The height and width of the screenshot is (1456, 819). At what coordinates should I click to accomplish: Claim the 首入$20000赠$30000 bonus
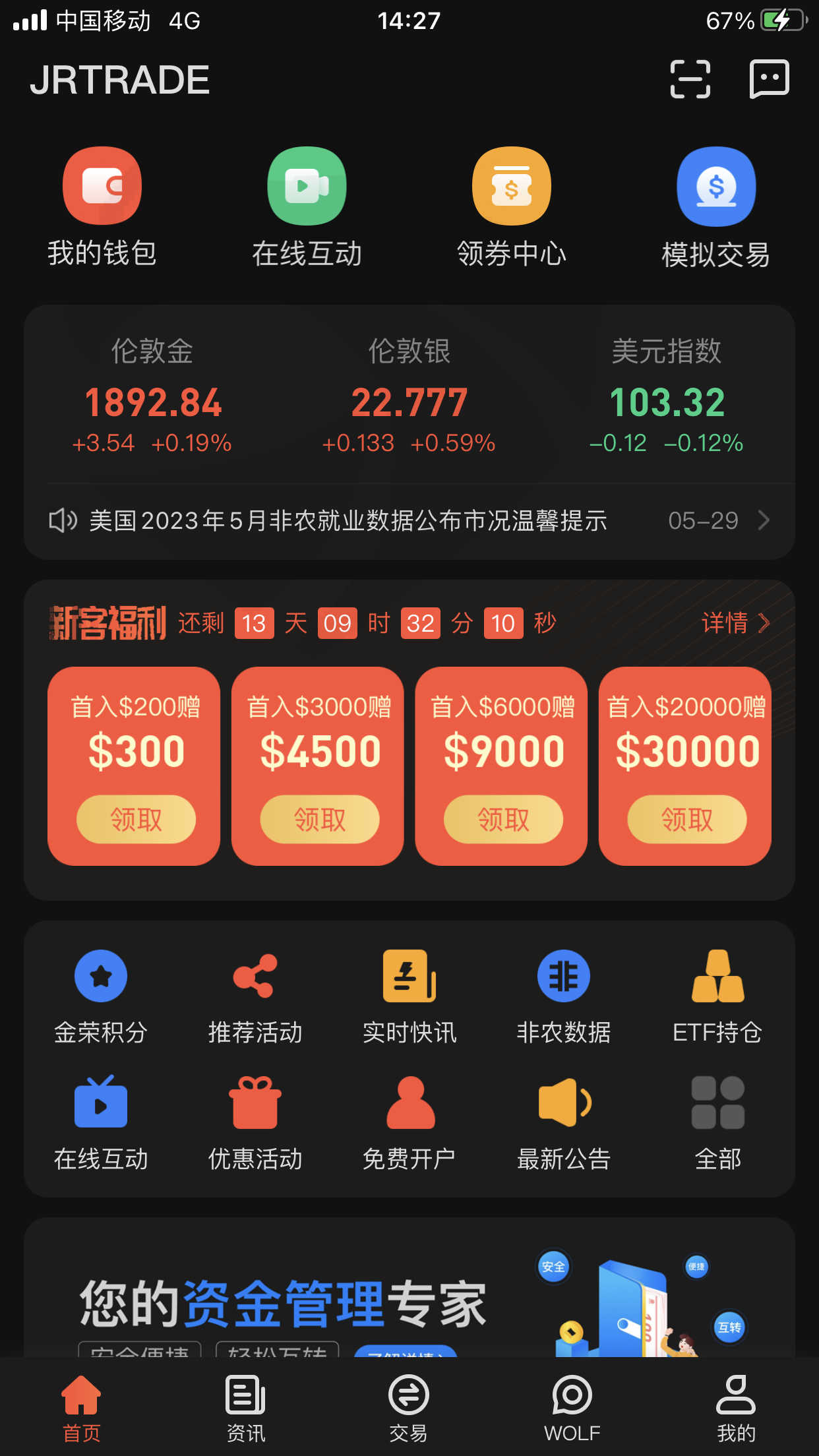click(687, 820)
